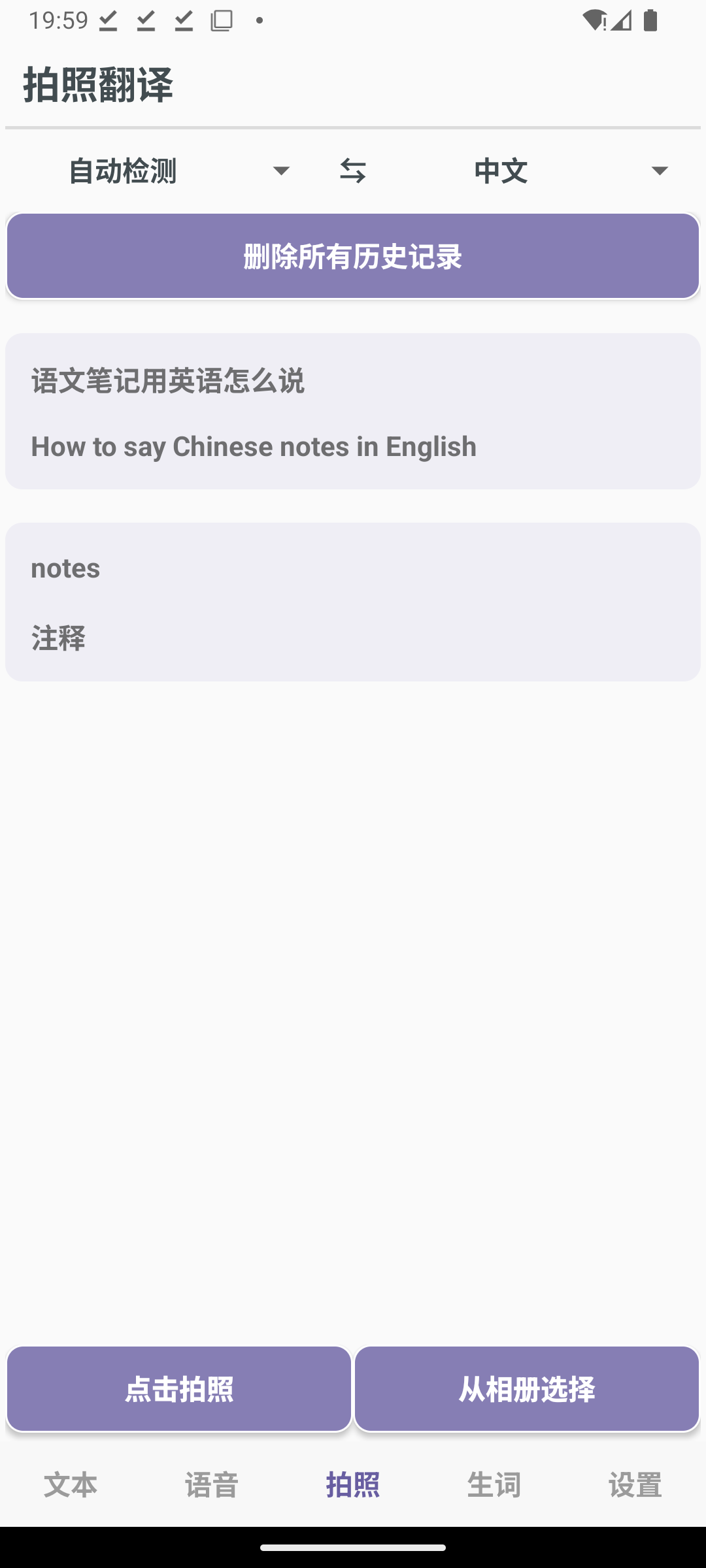The width and height of the screenshot is (706, 1568).
Task: Open the 设置 tab
Action: pos(635,1484)
